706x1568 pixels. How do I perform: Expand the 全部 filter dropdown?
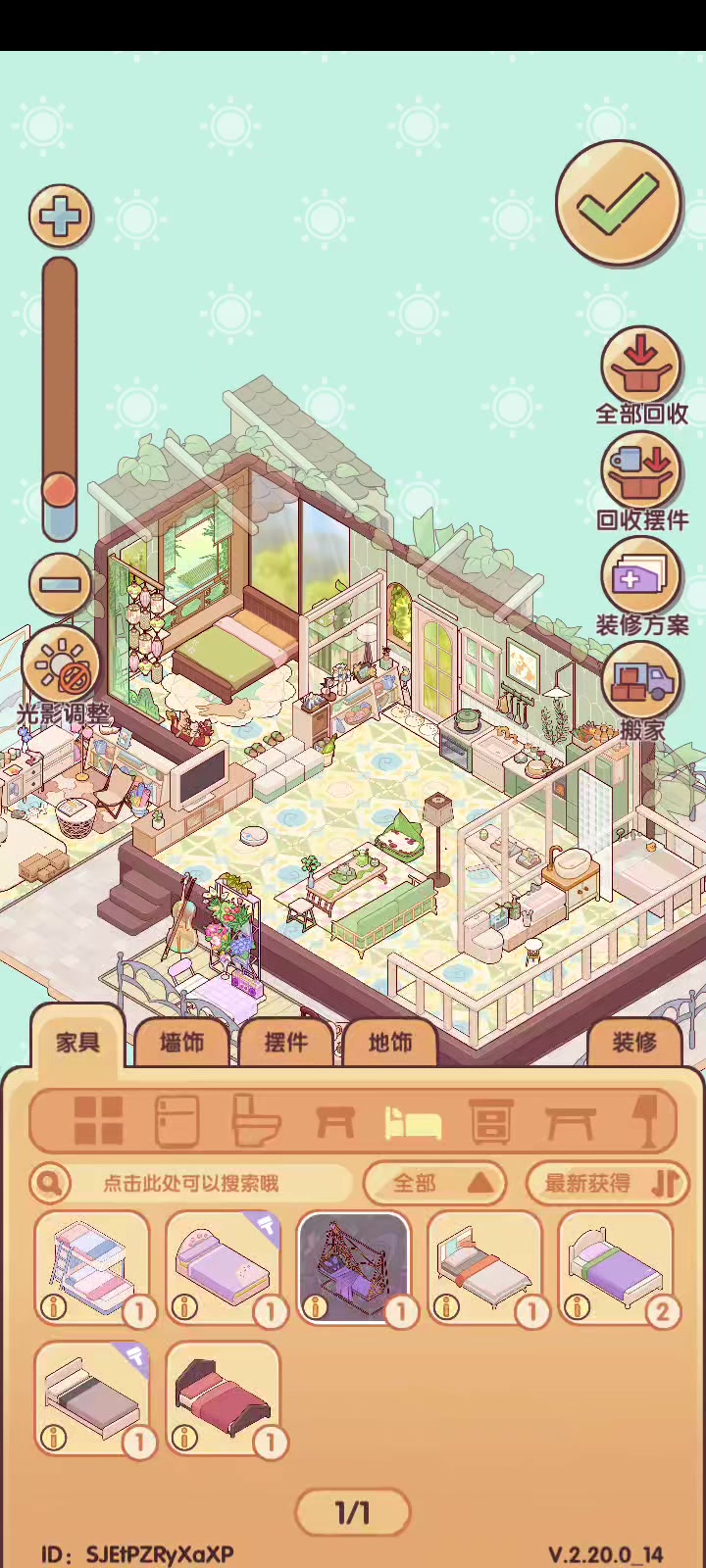[434, 1184]
